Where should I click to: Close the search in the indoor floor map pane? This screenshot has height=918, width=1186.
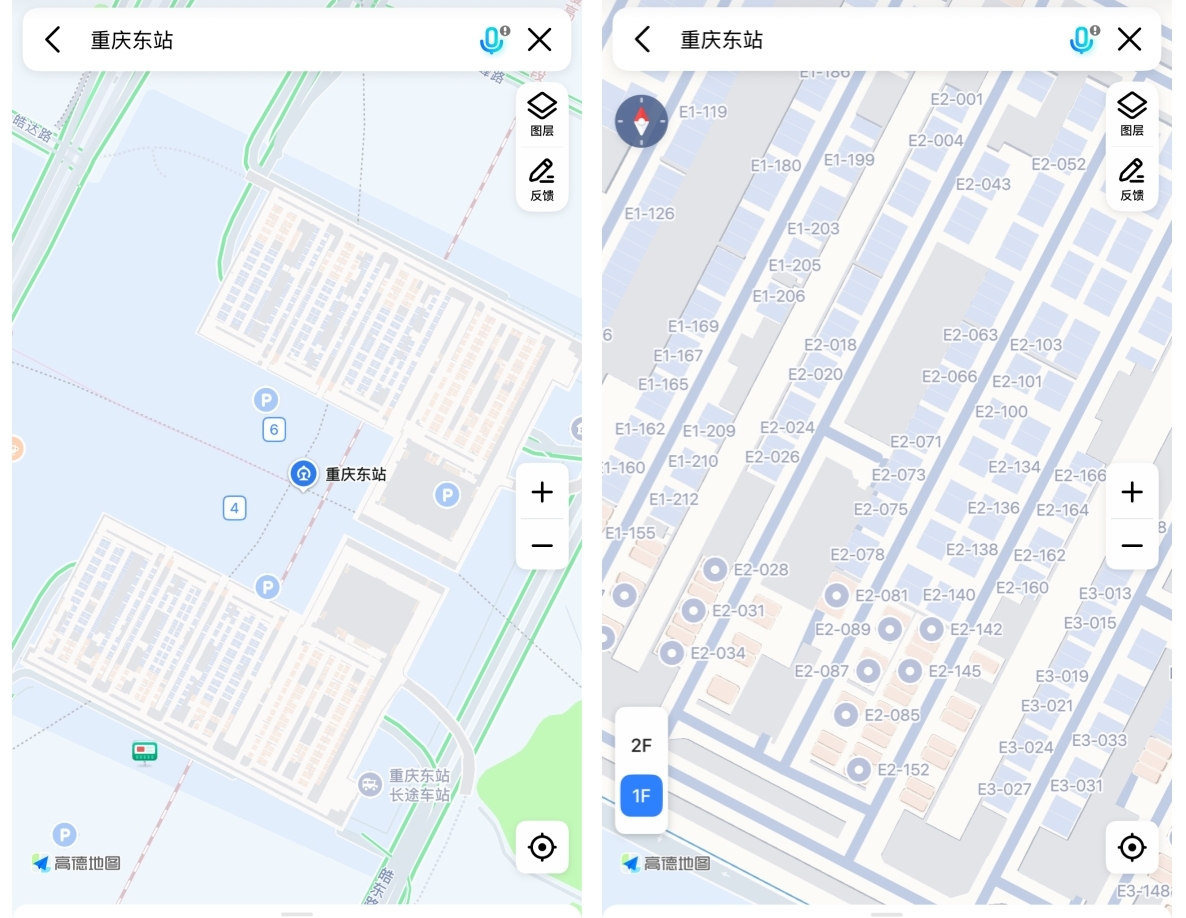click(1129, 40)
